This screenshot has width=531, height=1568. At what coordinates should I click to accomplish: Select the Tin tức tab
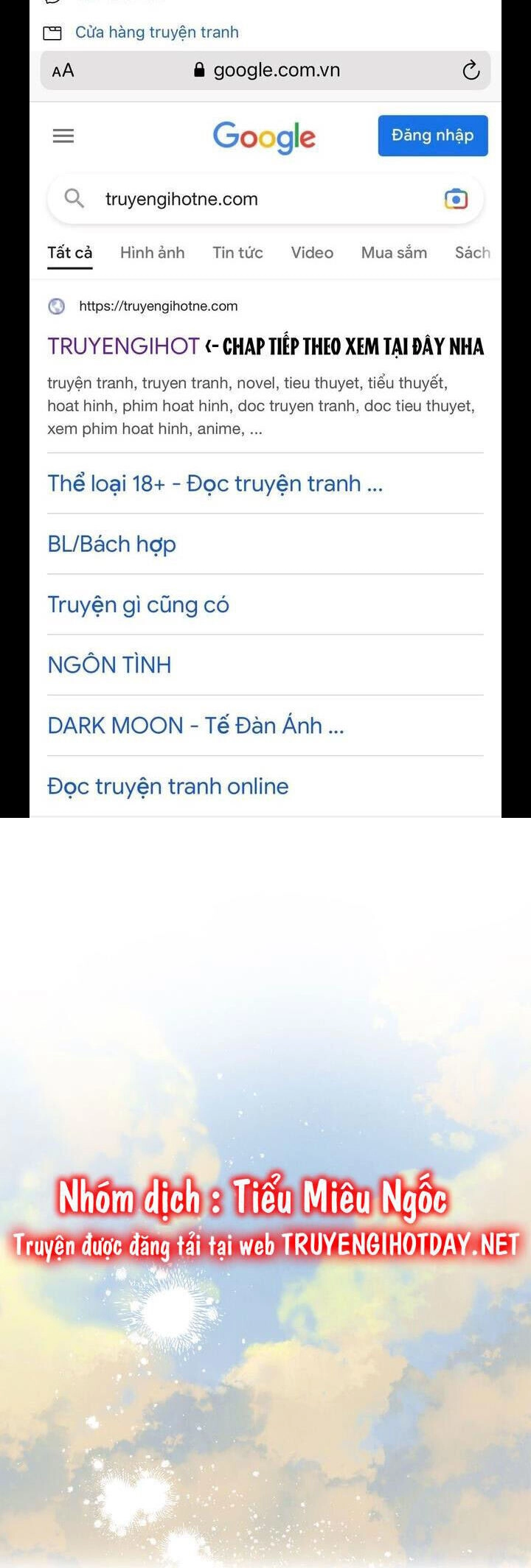click(237, 253)
